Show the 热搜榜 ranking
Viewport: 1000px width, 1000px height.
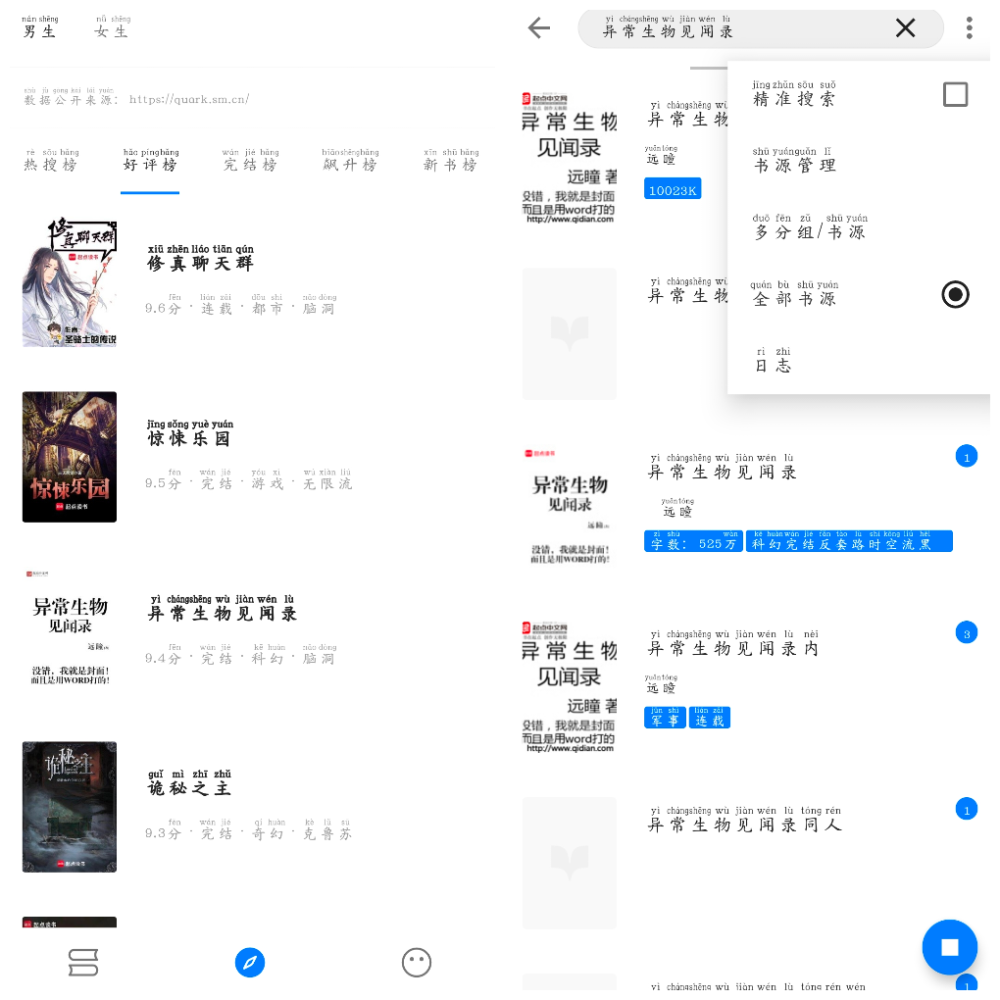tap(51, 161)
